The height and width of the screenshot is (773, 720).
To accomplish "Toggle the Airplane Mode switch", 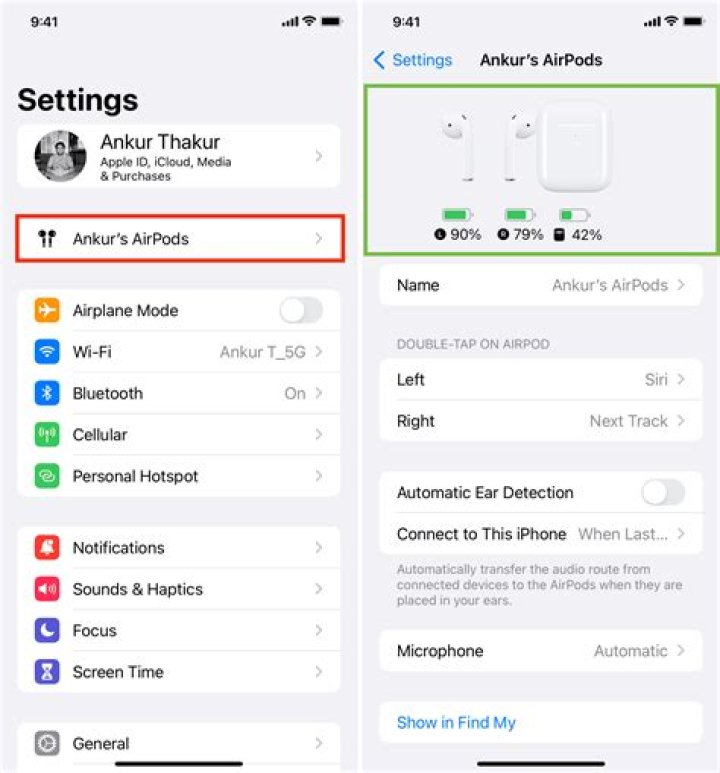I will pos(300,311).
